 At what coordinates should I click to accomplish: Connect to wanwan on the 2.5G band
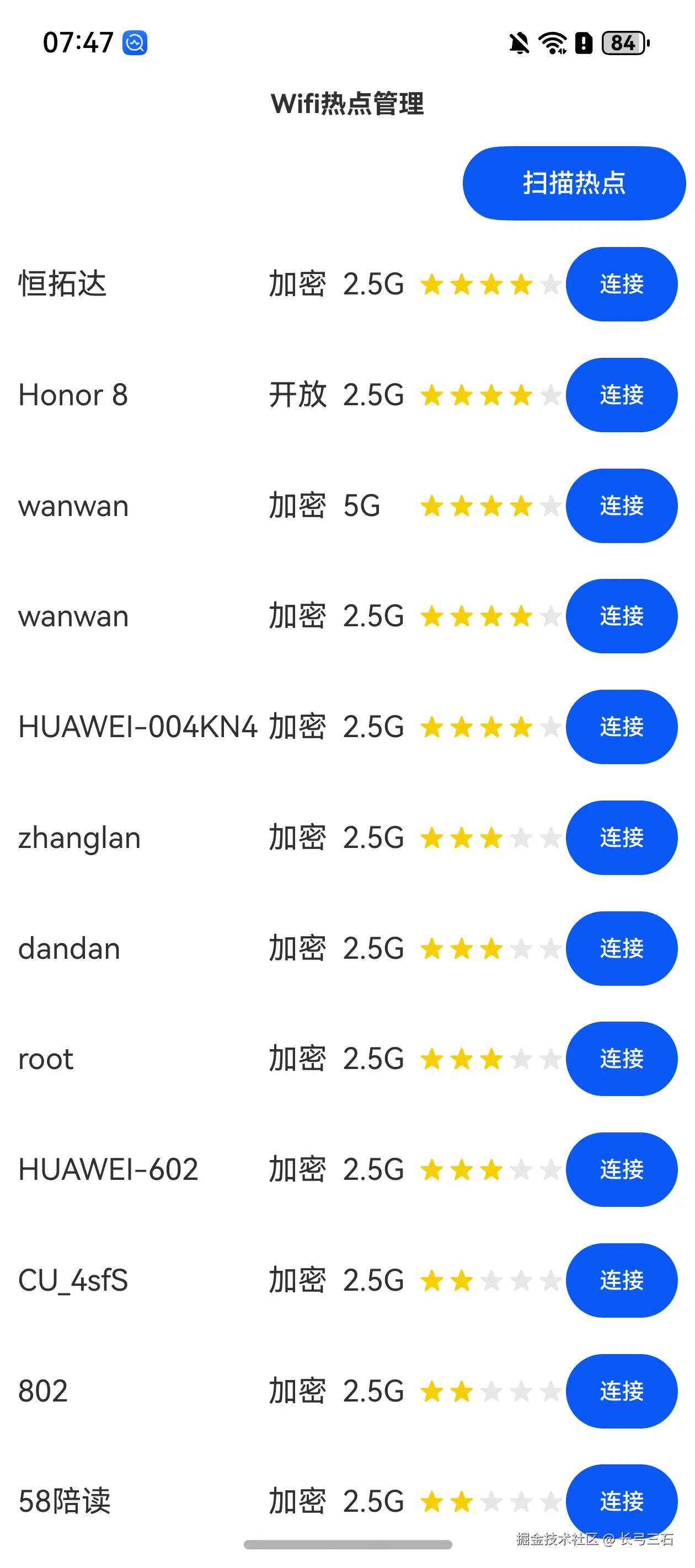(x=621, y=616)
